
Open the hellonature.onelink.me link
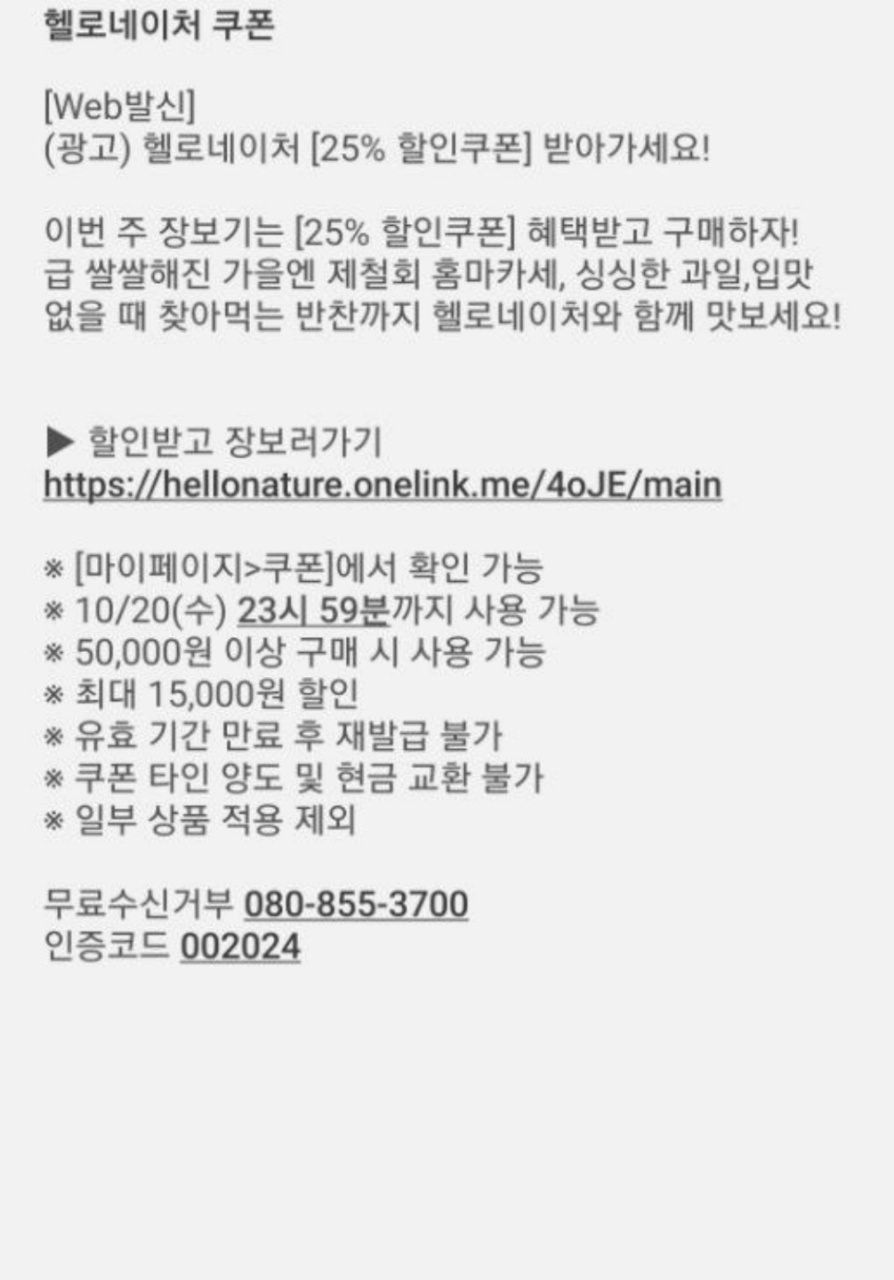[382, 485]
